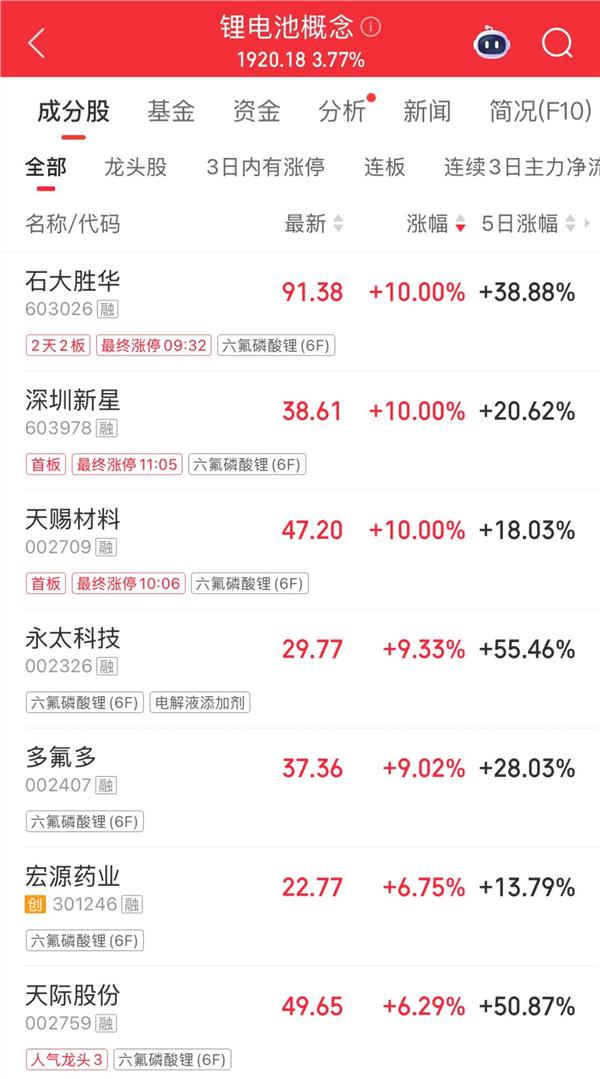Switch to the 简况(F10) tab
This screenshot has height=1079, width=600.
coord(540,111)
